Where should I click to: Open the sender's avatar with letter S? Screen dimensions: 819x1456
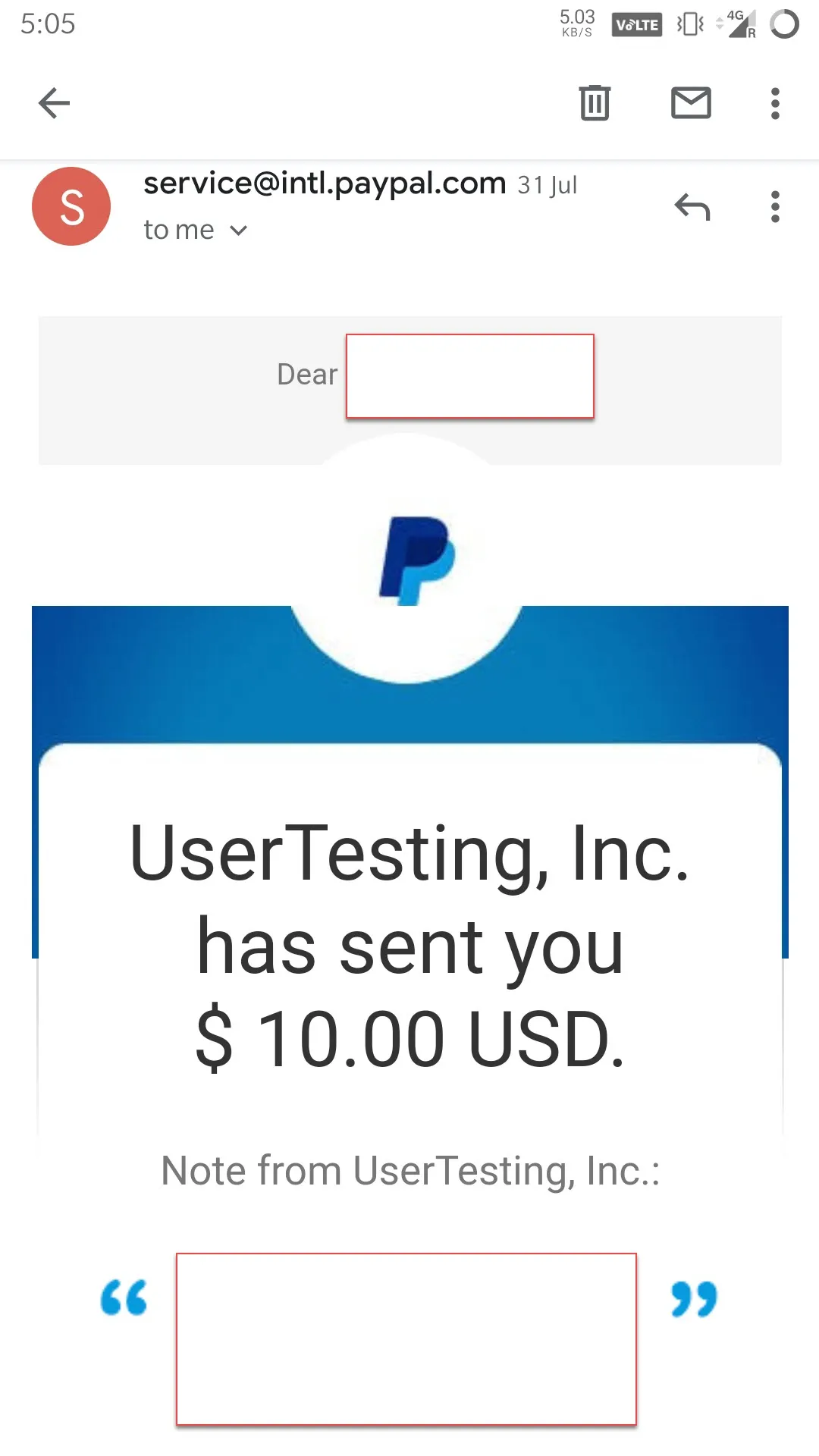coord(71,206)
